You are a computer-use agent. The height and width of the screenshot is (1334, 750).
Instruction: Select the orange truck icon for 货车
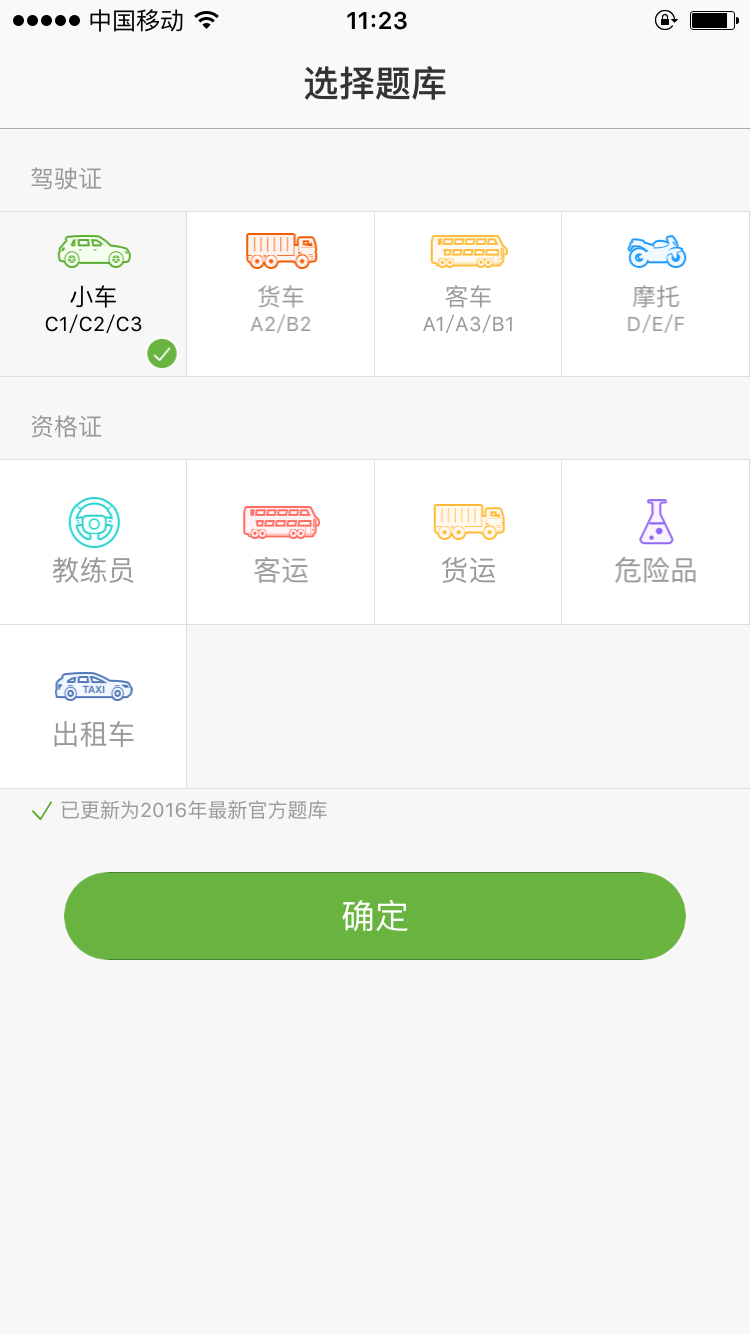(280, 250)
